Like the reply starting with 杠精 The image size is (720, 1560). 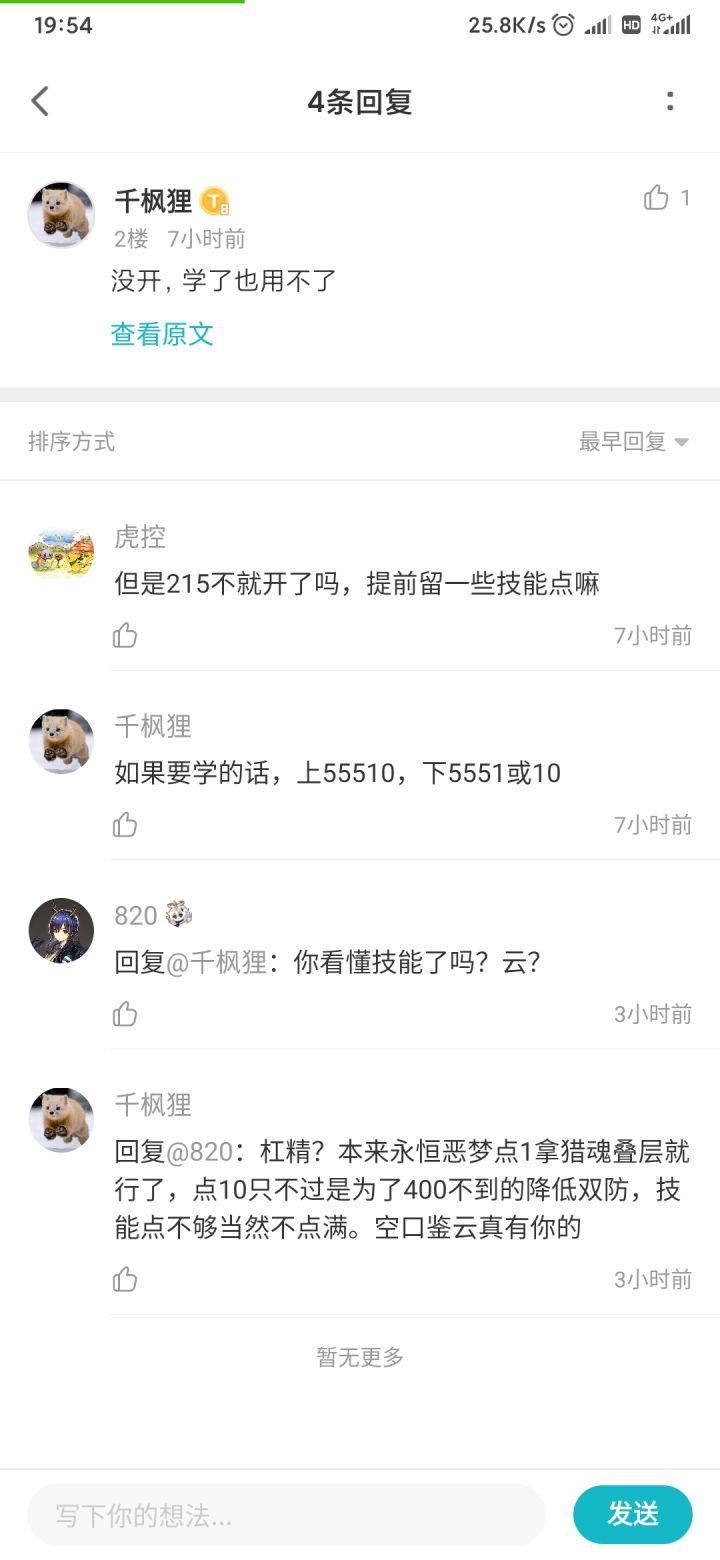point(125,1279)
